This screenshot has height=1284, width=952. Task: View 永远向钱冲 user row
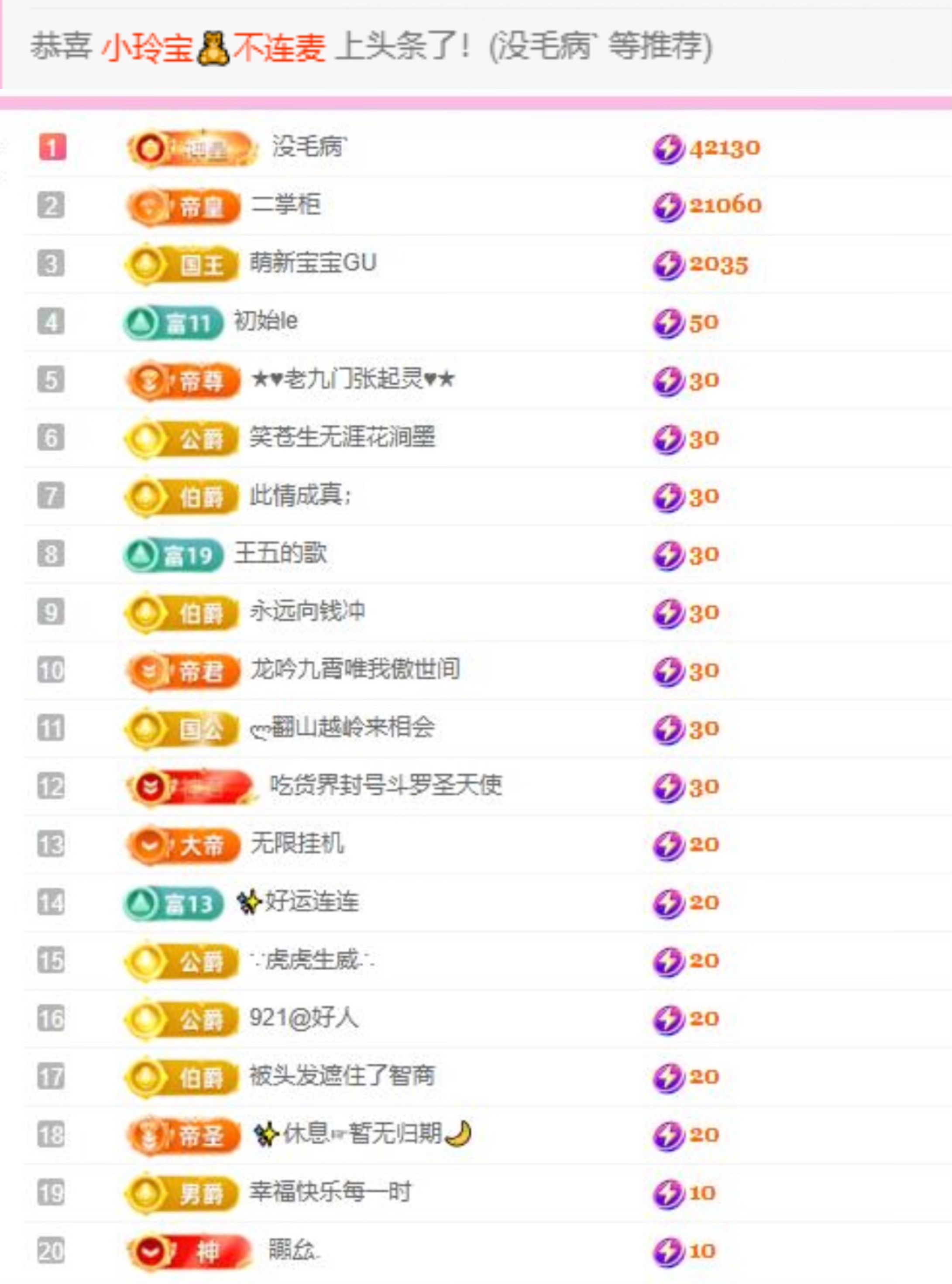307,612
